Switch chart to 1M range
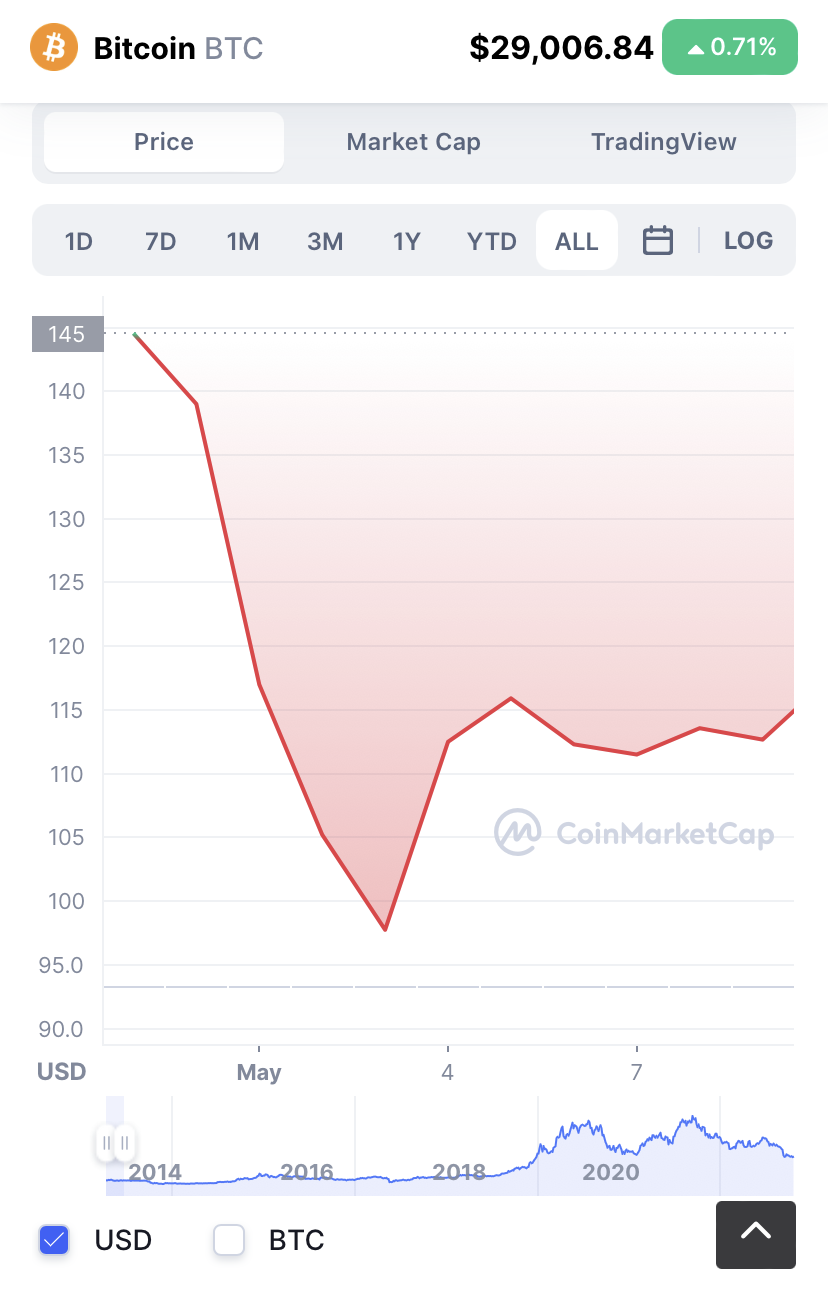 click(243, 241)
